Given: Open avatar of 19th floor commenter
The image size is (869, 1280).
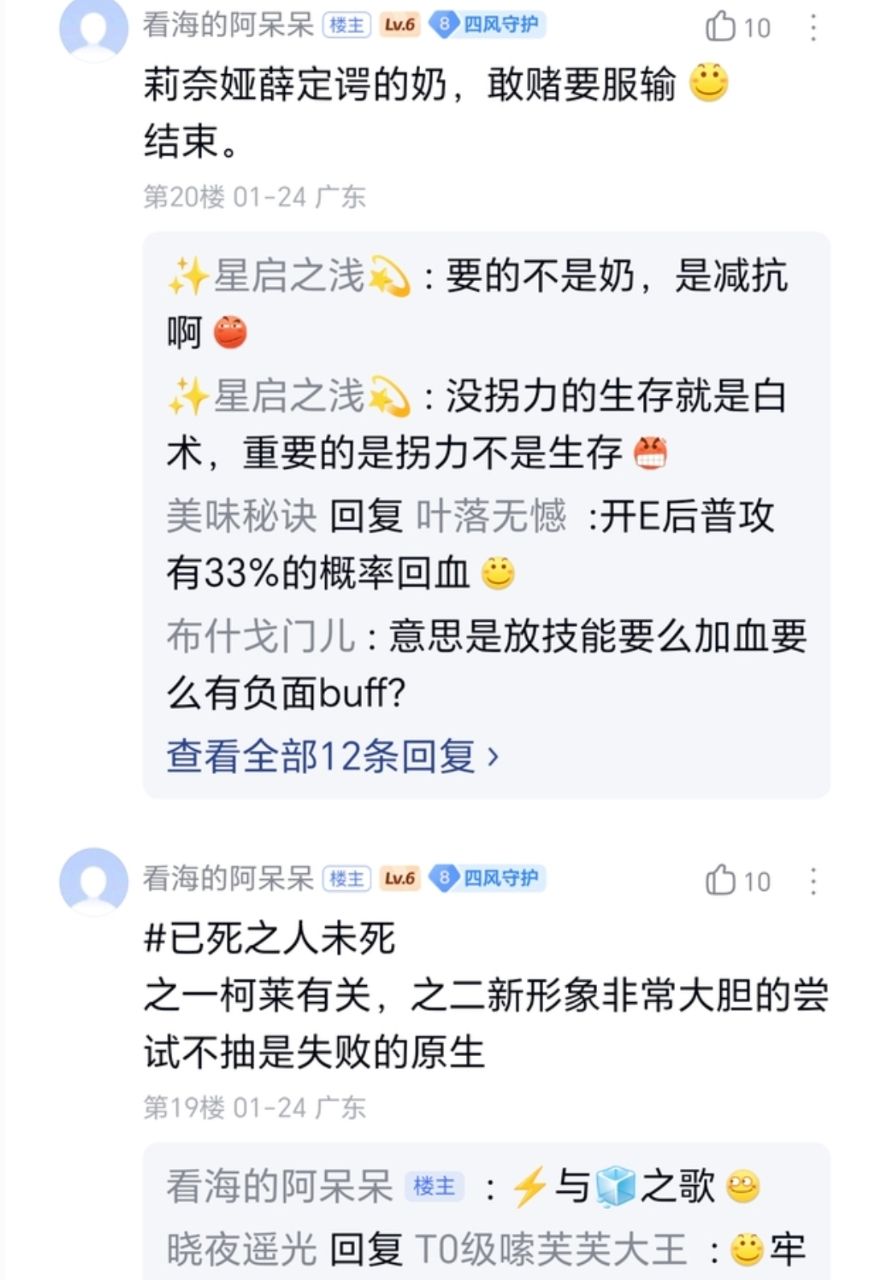Looking at the screenshot, I should (x=94, y=880).
